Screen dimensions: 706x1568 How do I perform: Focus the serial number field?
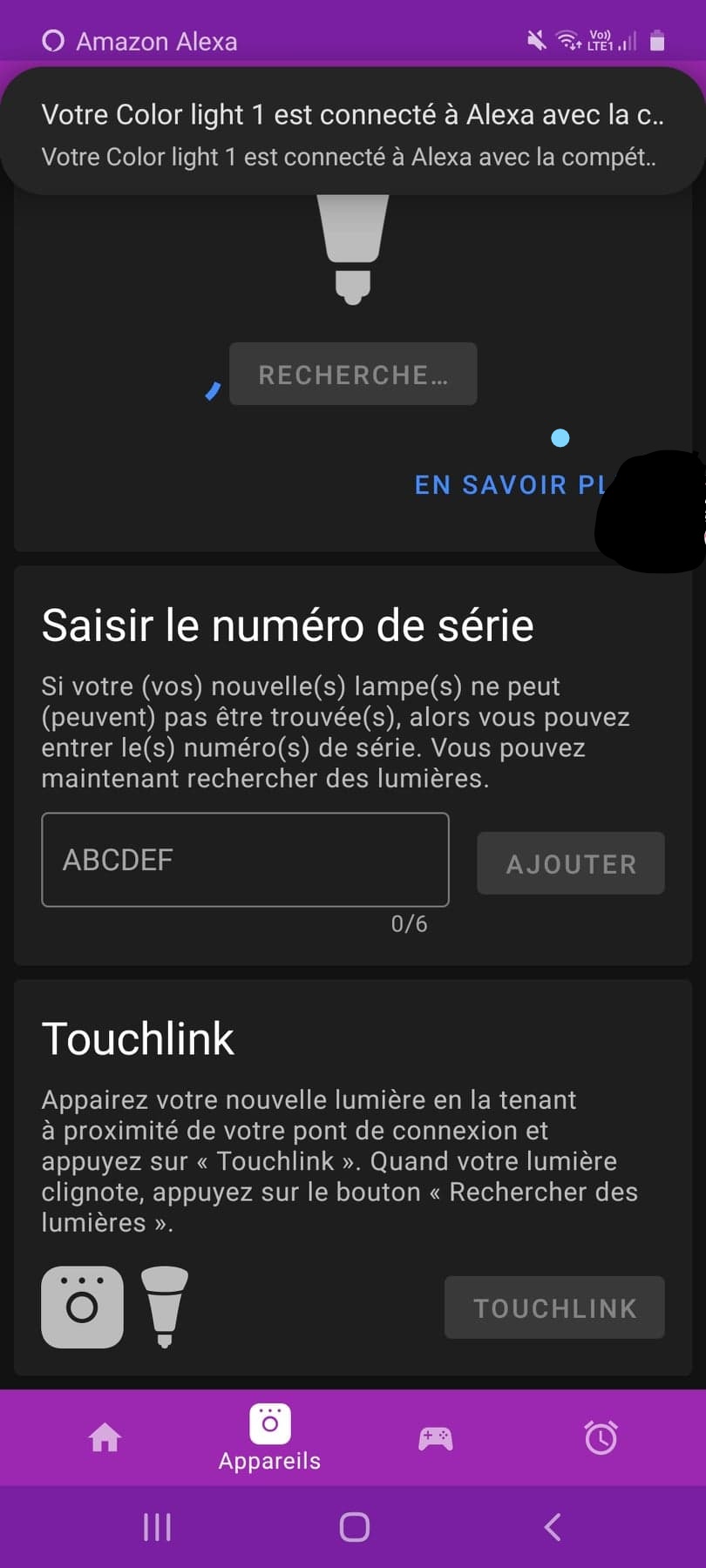pyautogui.click(x=245, y=860)
